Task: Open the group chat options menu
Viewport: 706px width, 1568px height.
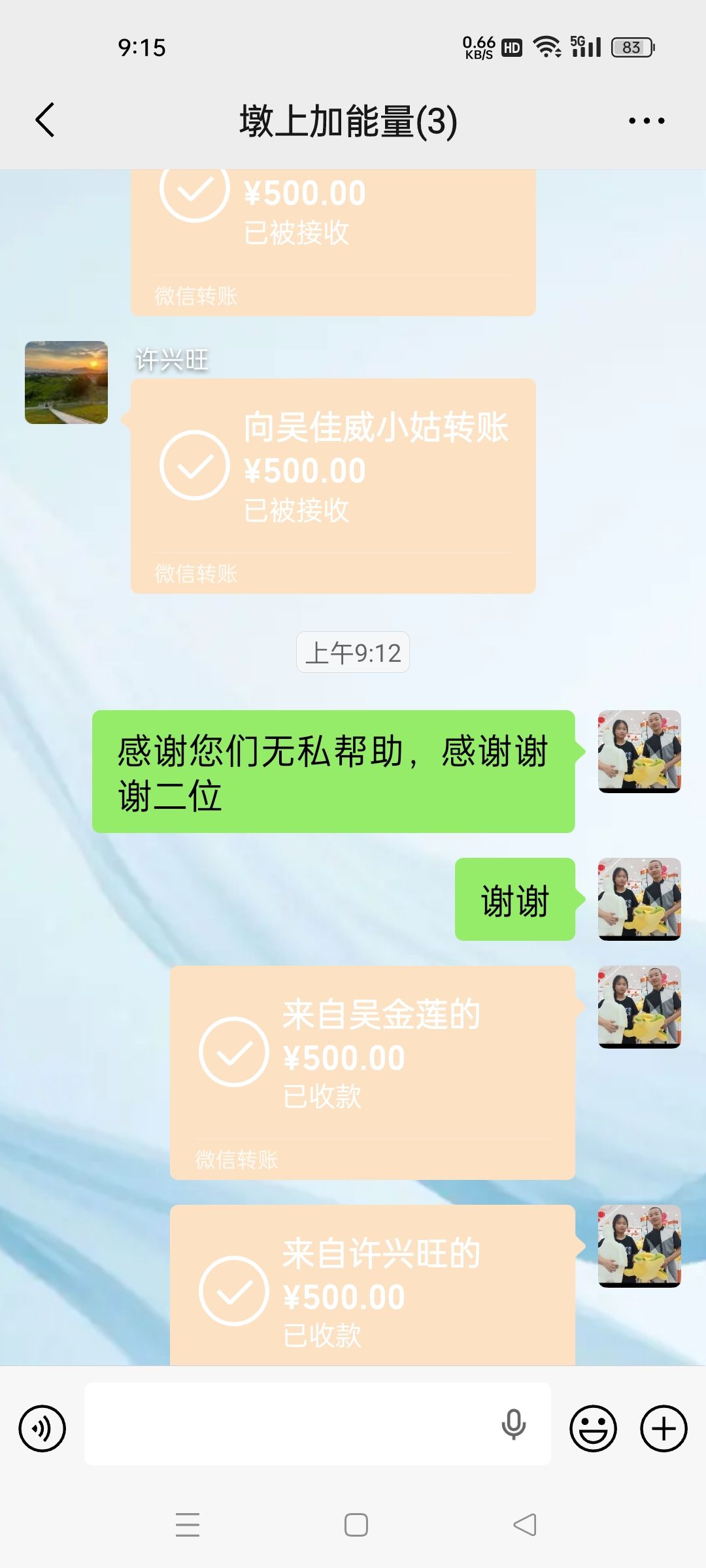Action: pos(646,121)
